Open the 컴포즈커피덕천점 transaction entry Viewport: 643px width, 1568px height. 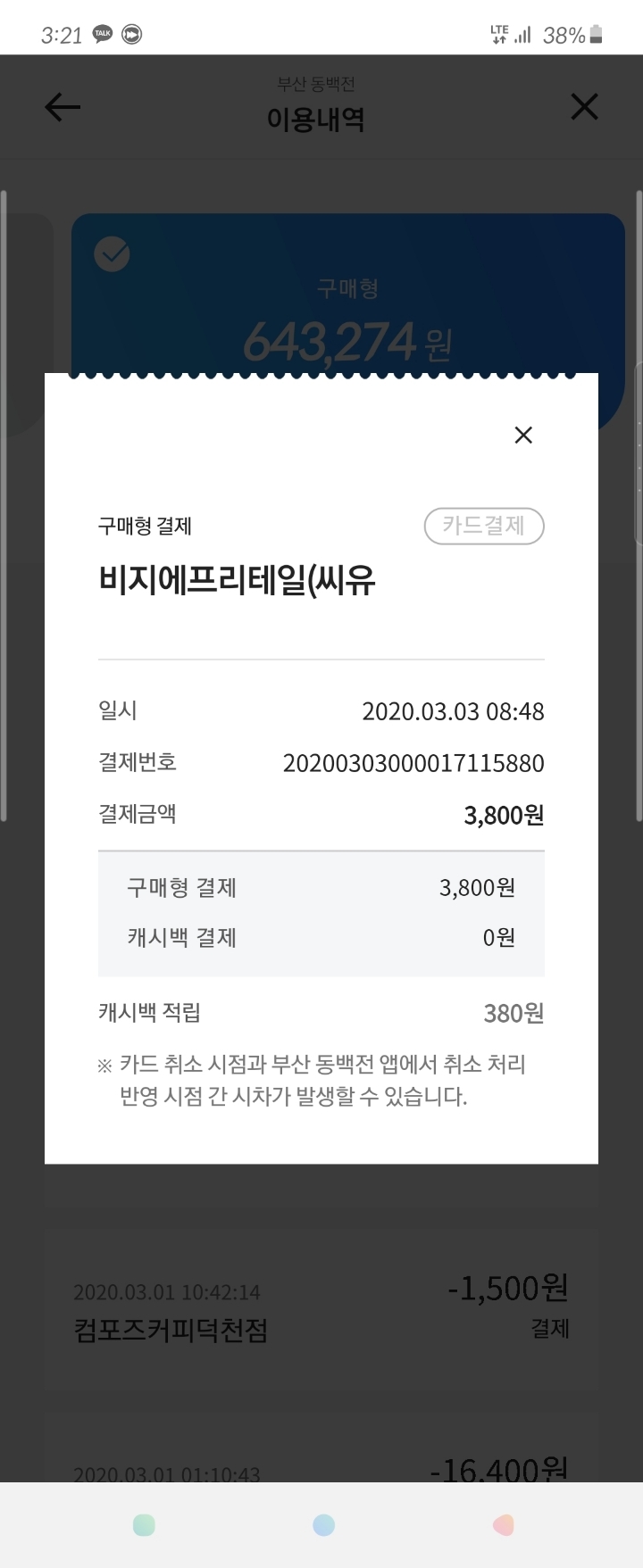point(321,1309)
